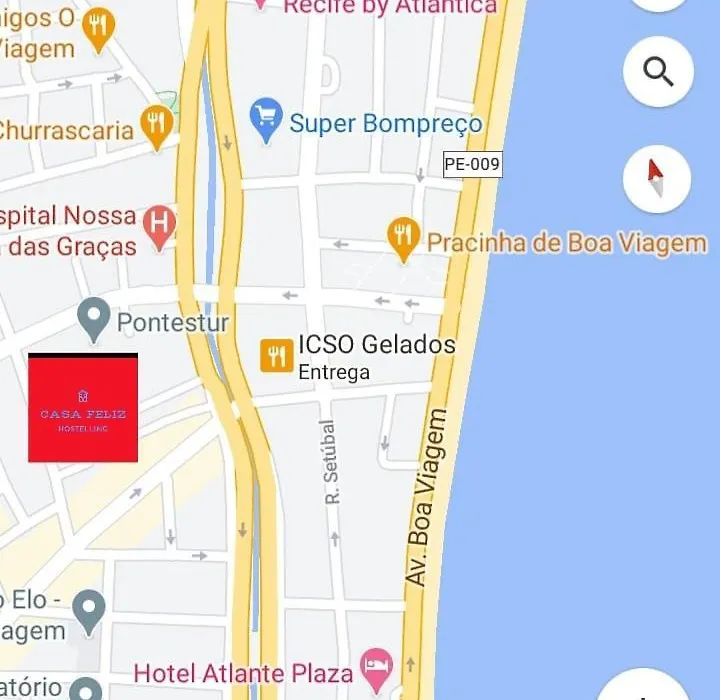Open the Pontestur location pin
This screenshot has height=700, width=720.
[x=94, y=318]
